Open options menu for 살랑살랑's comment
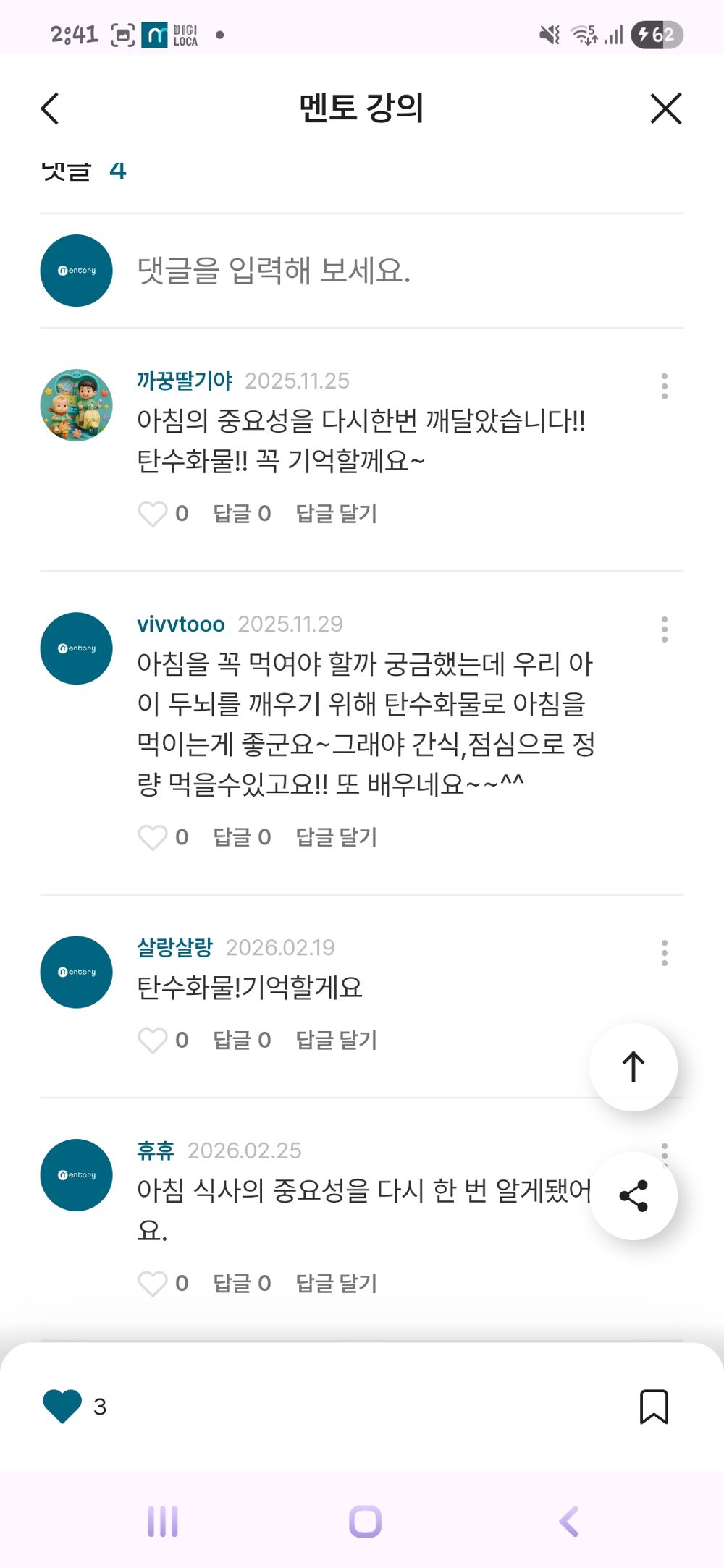Screen dimensions: 724x1568 tap(665, 953)
